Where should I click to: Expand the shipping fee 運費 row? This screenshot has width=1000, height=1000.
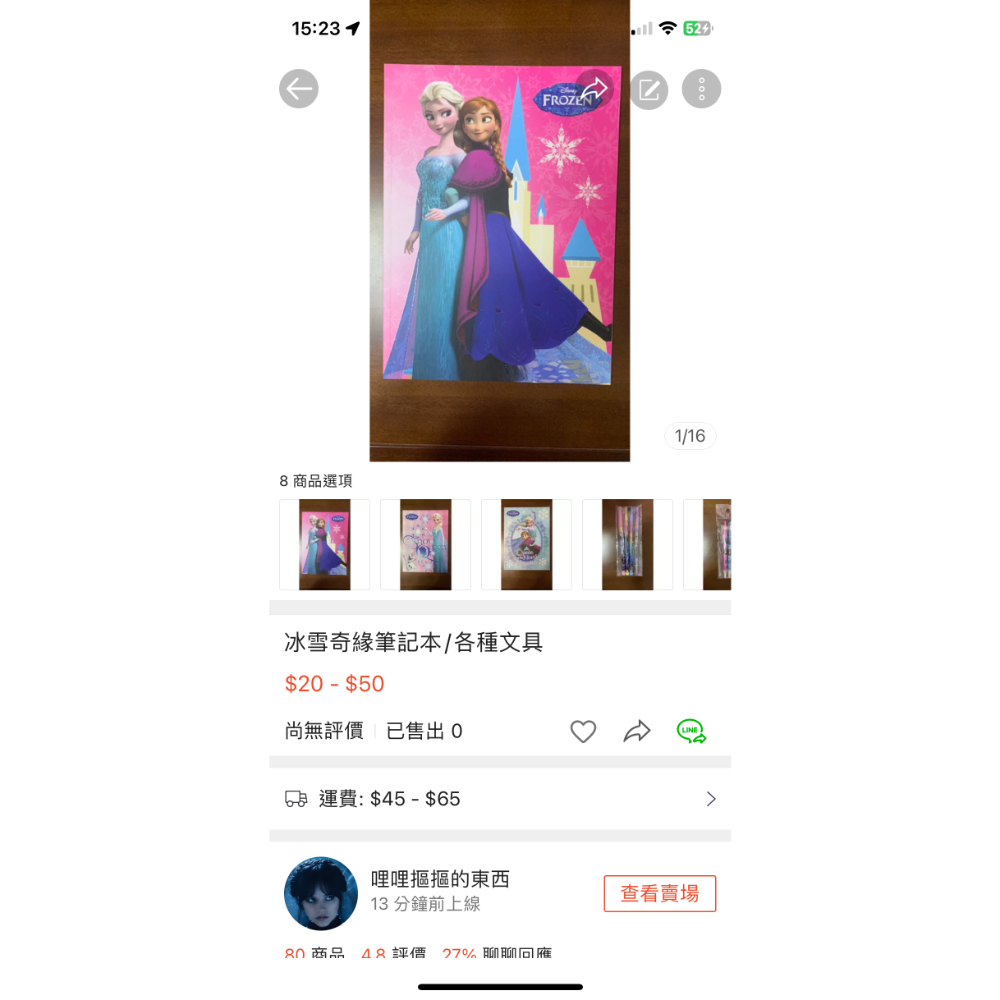click(x=500, y=799)
